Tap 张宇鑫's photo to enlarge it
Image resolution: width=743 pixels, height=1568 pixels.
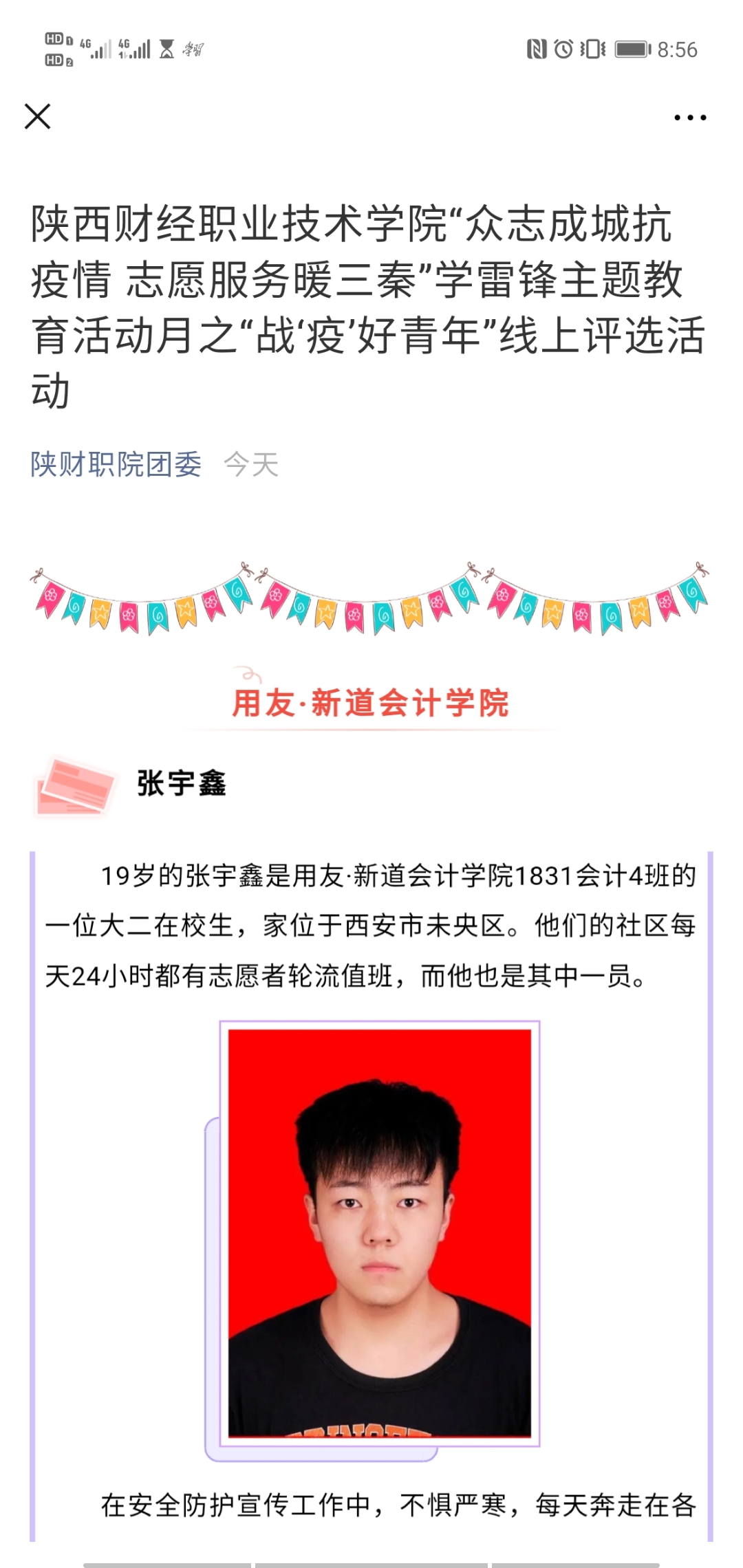coord(379,1232)
